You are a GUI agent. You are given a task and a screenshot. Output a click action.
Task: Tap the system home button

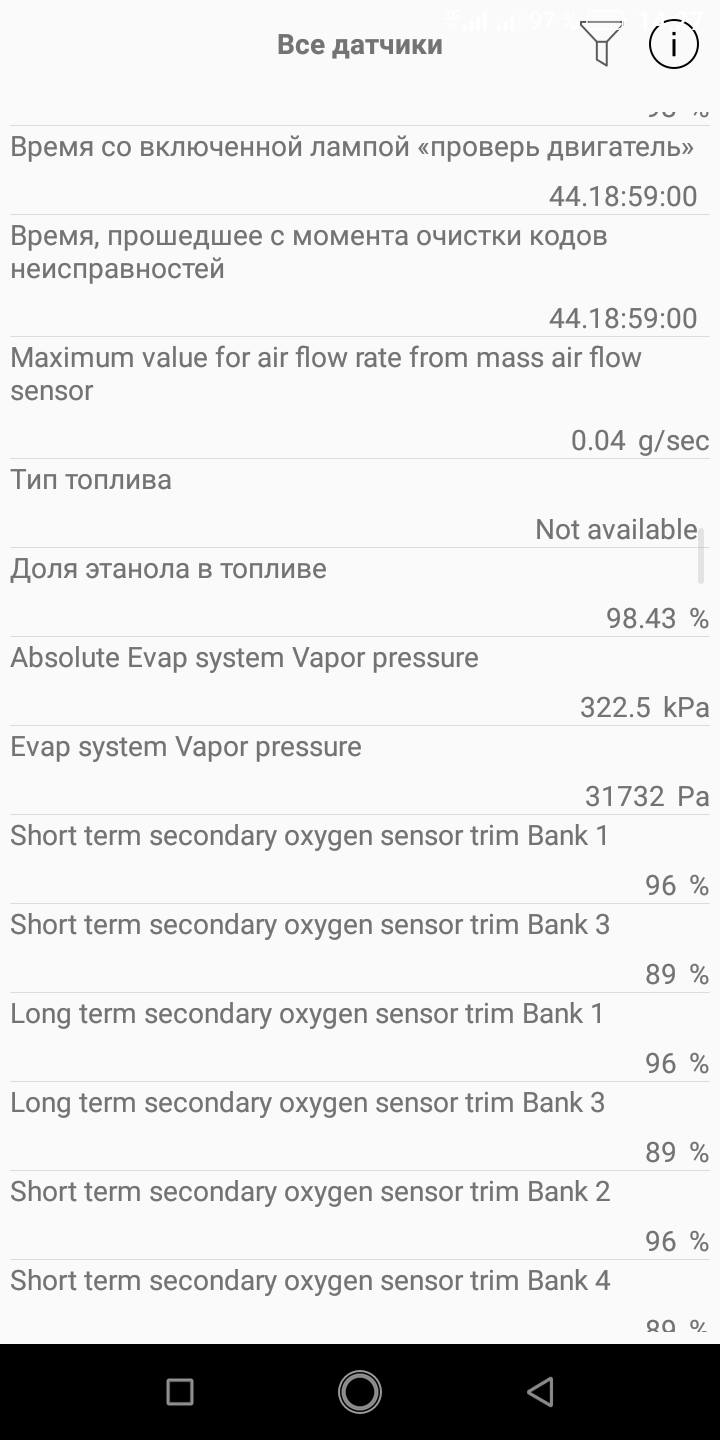tap(360, 1392)
